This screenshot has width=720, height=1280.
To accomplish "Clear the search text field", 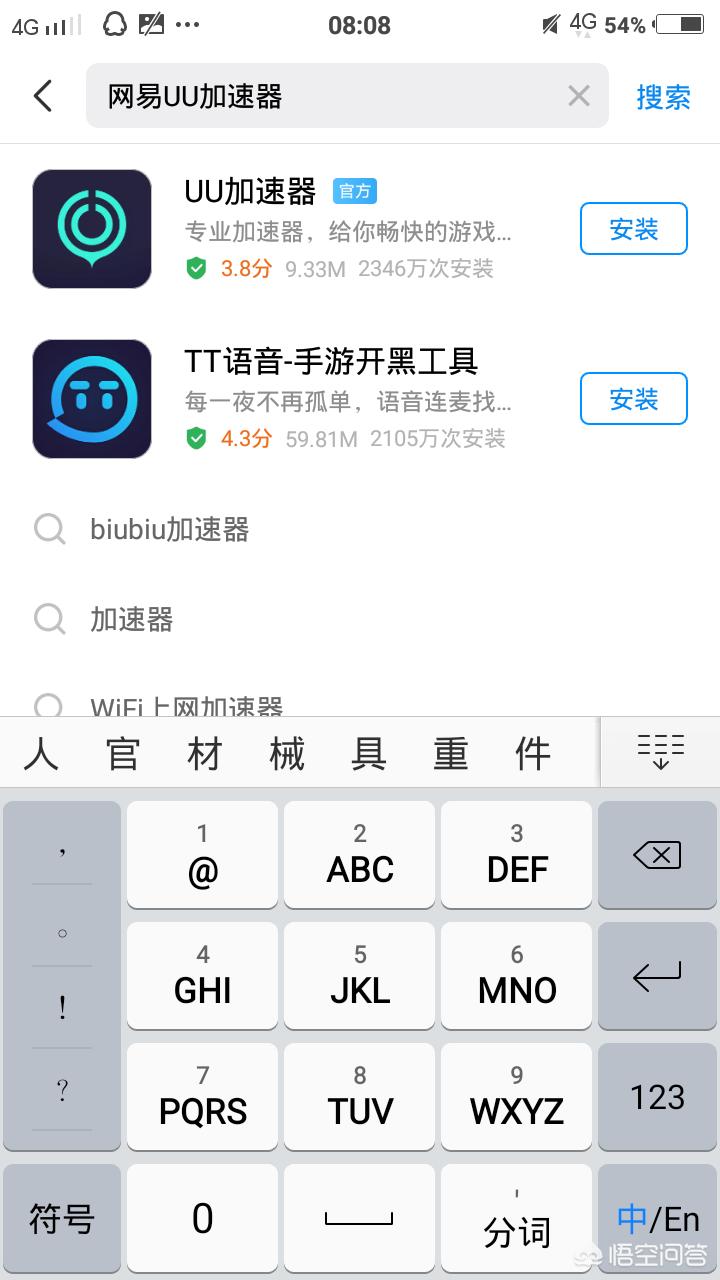I will tap(578, 96).
